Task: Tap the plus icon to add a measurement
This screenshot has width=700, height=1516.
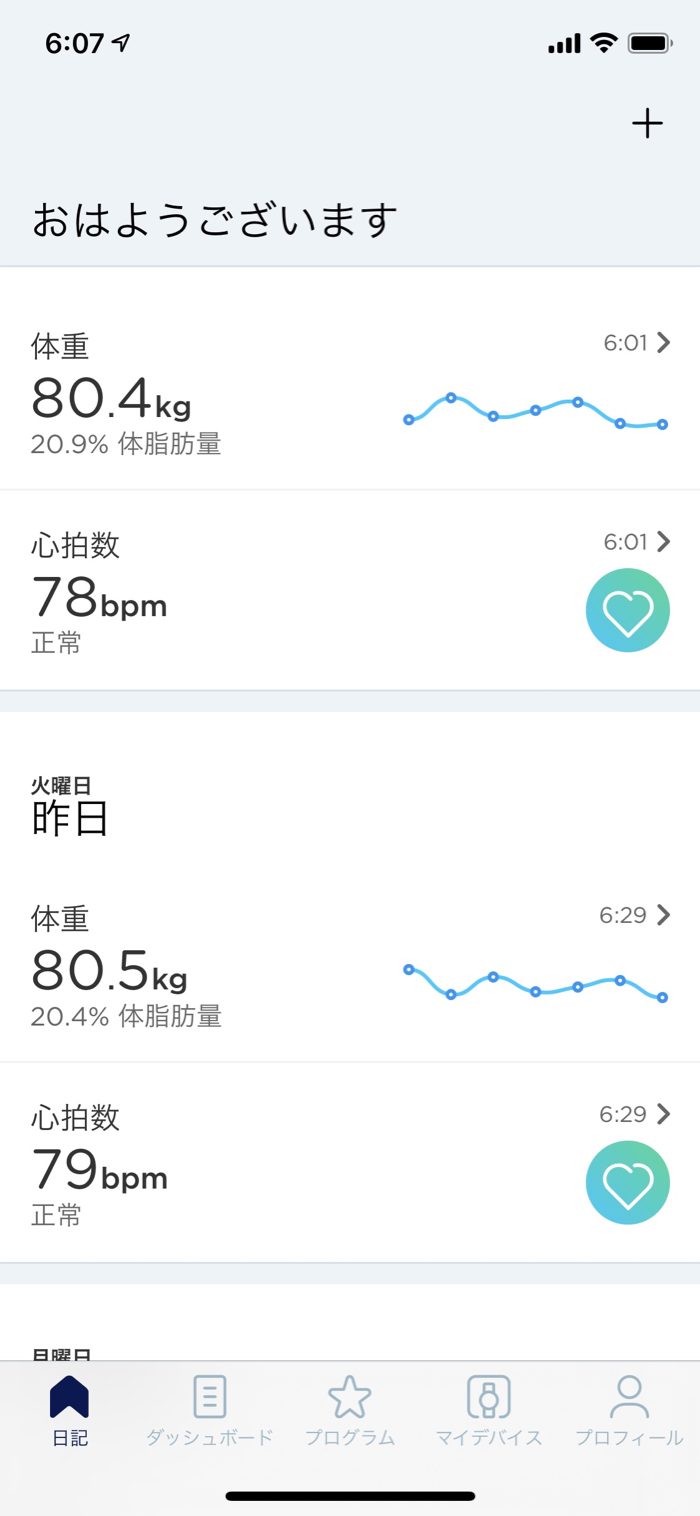Action: [647, 124]
